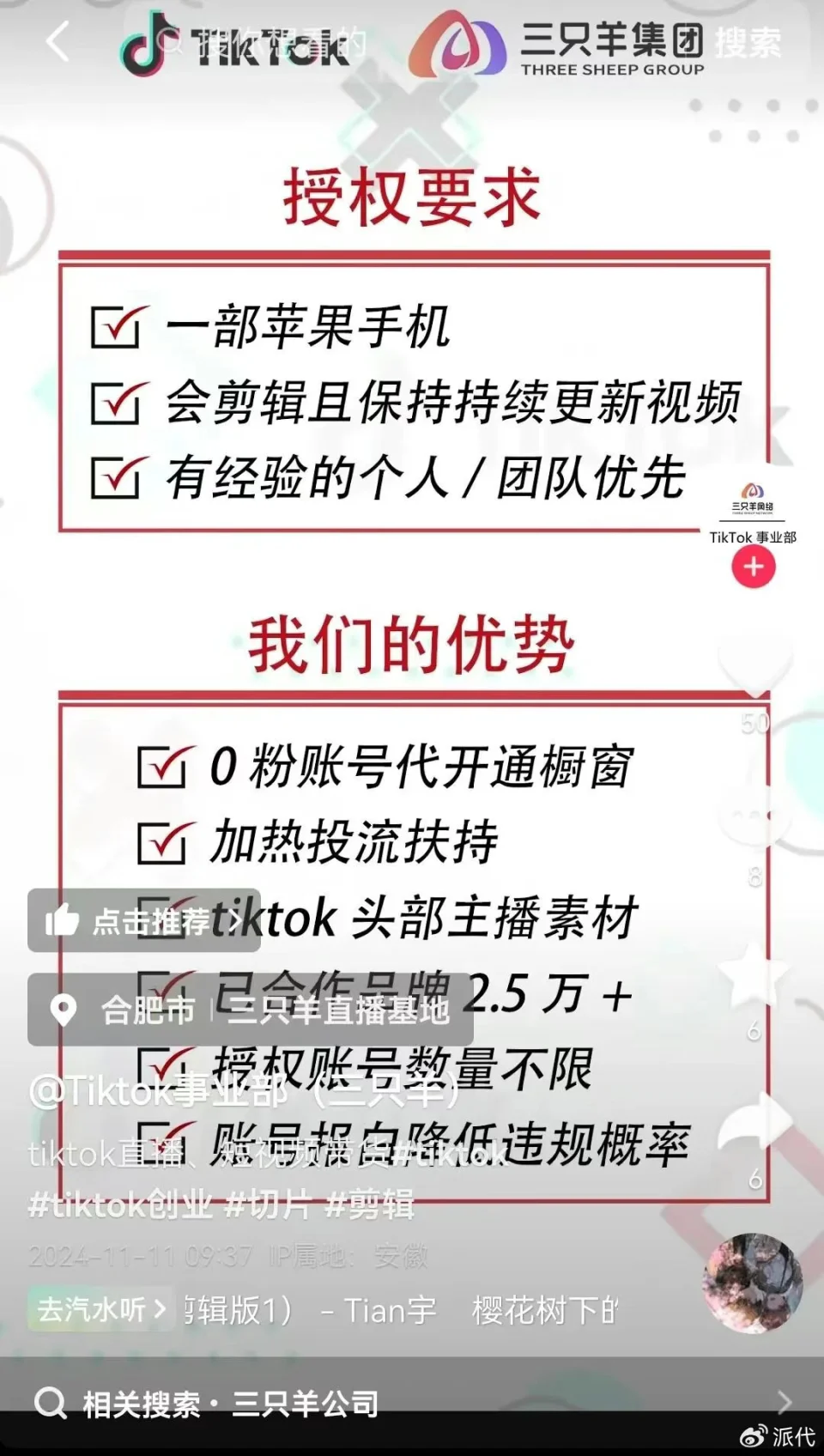Open the #切片 hashtag

267,1204
